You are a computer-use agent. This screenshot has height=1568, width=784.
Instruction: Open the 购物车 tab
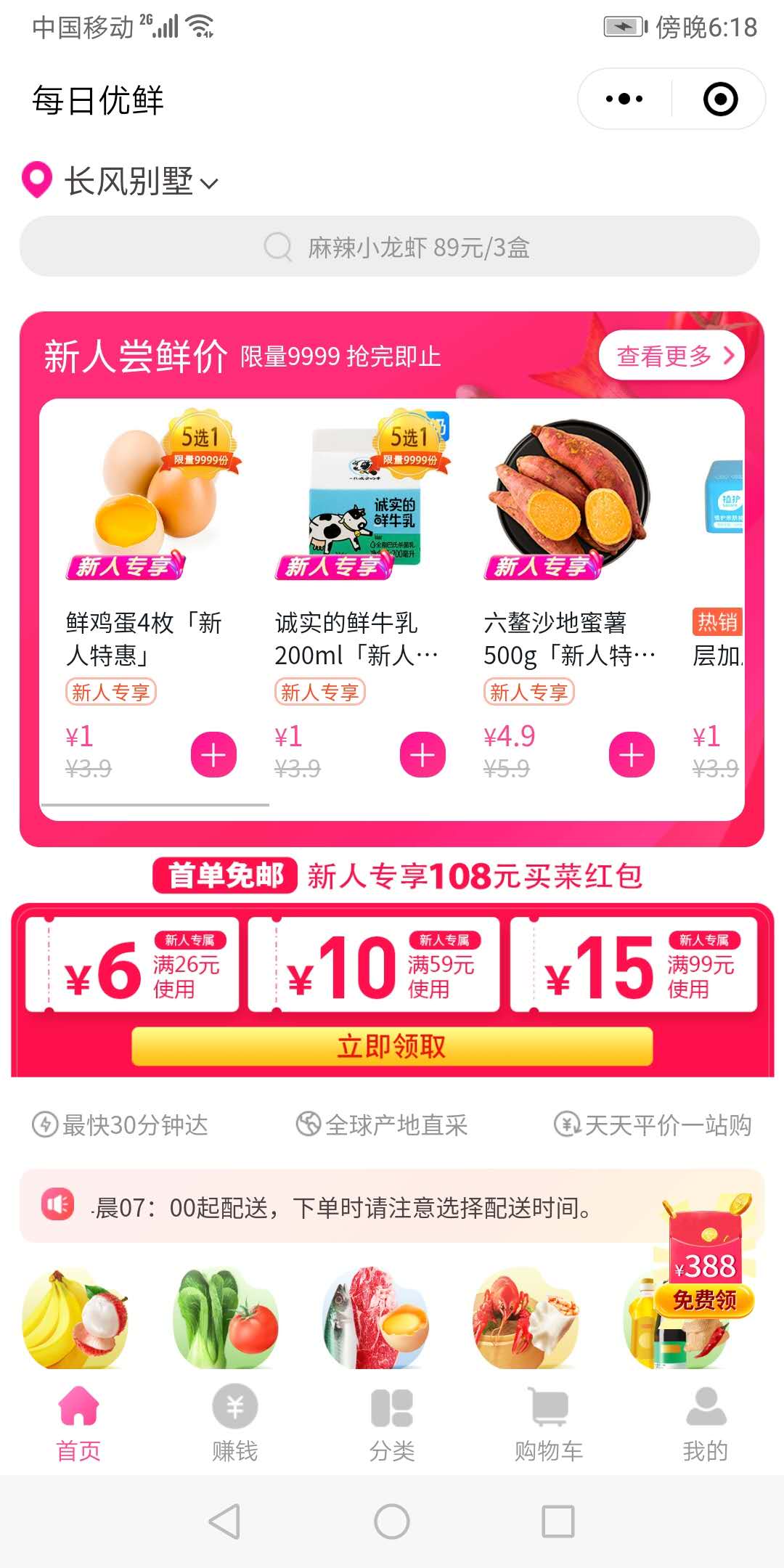pyautogui.click(x=549, y=1423)
